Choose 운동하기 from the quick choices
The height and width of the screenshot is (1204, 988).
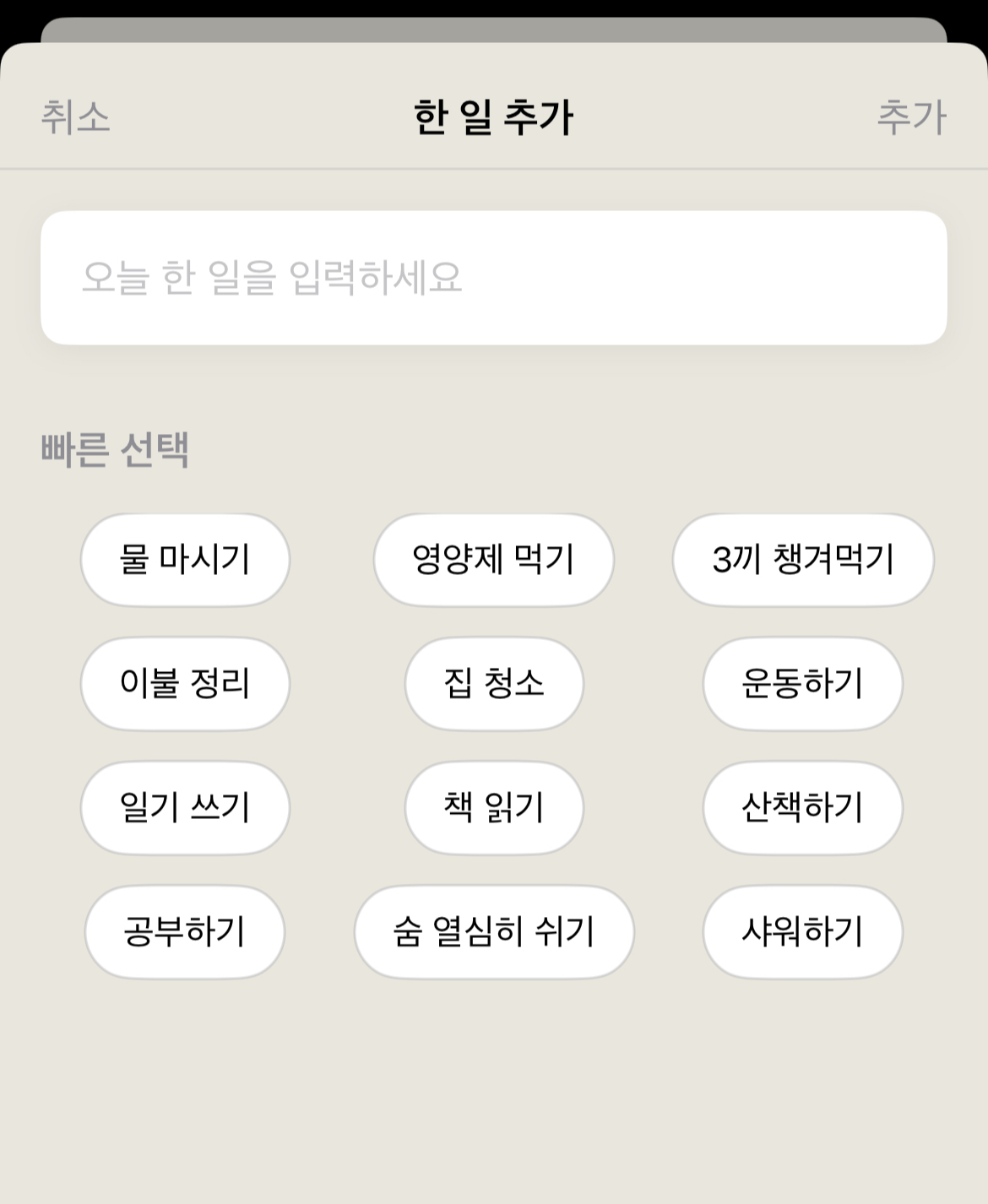[x=800, y=684]
